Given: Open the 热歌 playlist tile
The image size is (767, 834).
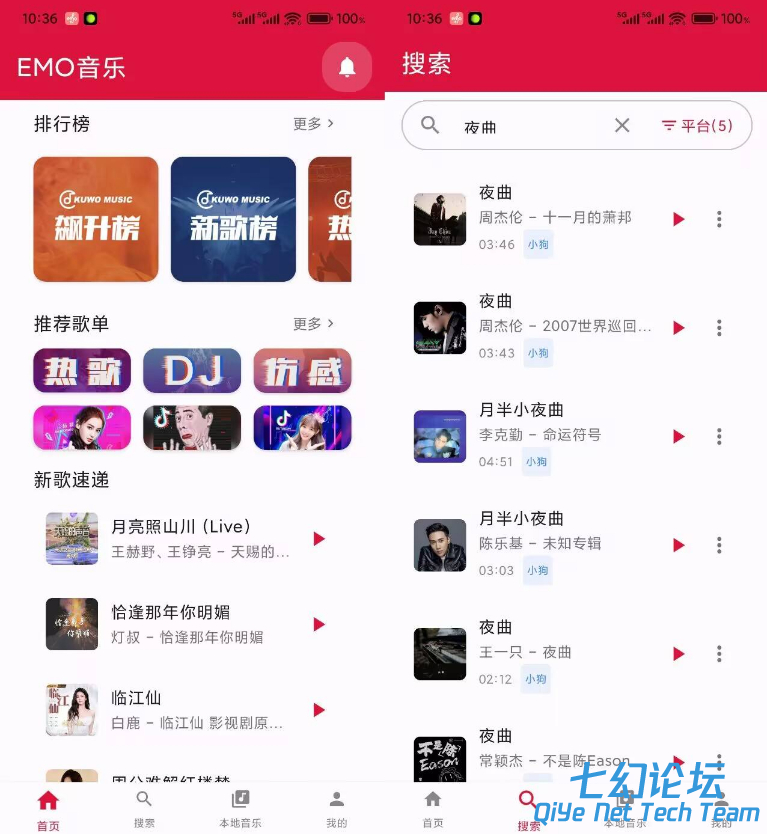Looking at the screenshot, I should tap(82, 371).
